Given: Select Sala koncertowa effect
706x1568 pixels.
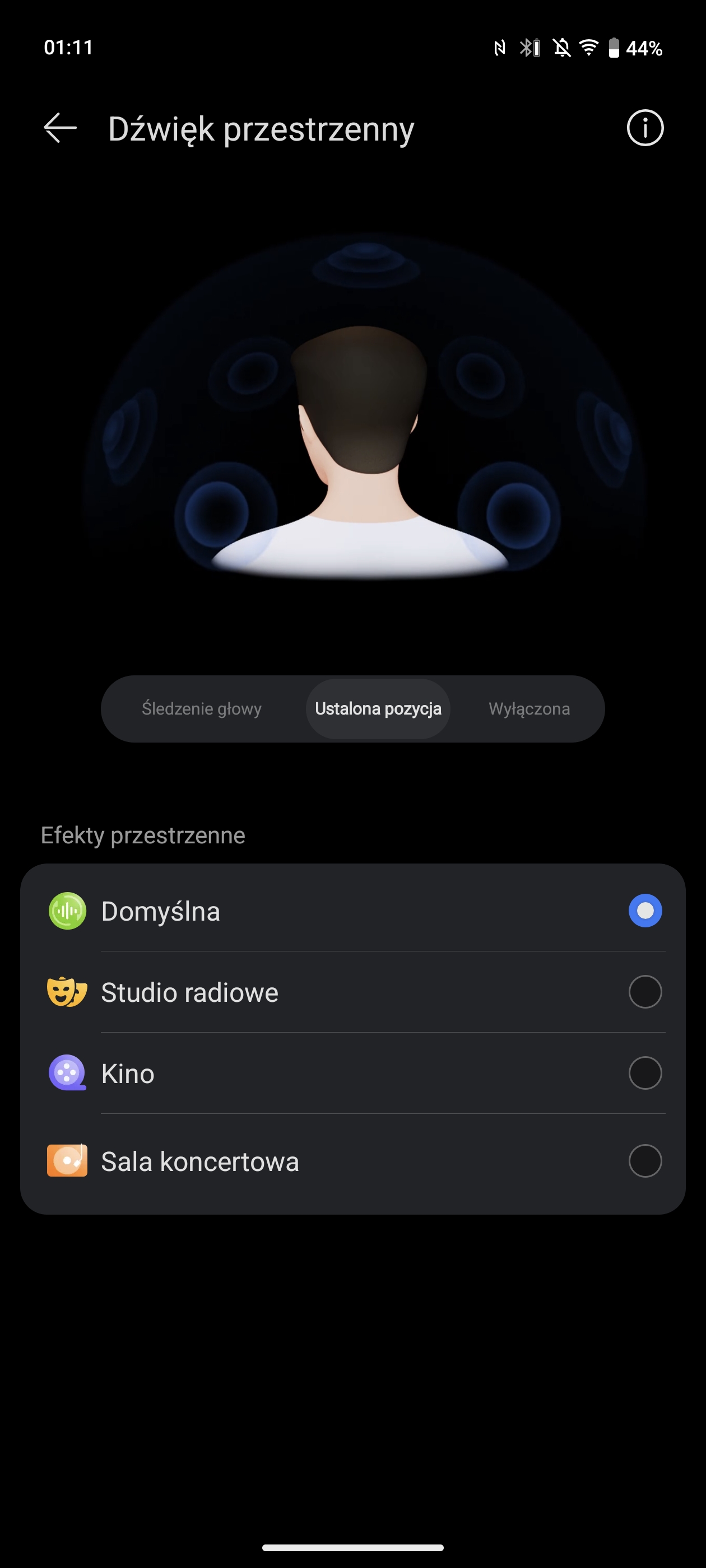Looking at the screenshot, I should point(352,1161).
